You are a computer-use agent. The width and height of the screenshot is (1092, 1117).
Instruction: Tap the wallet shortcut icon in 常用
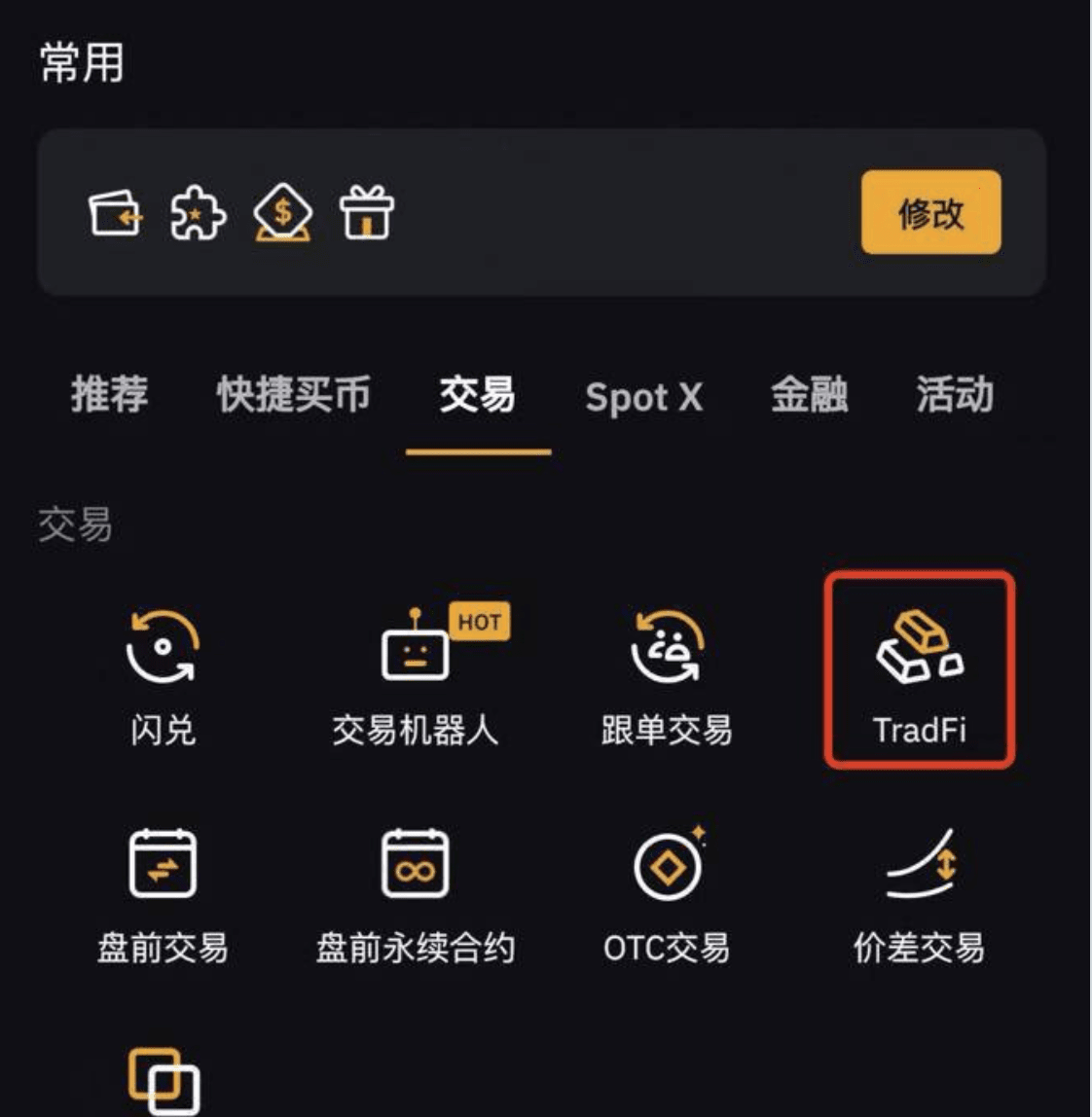[x=115, y=212]
